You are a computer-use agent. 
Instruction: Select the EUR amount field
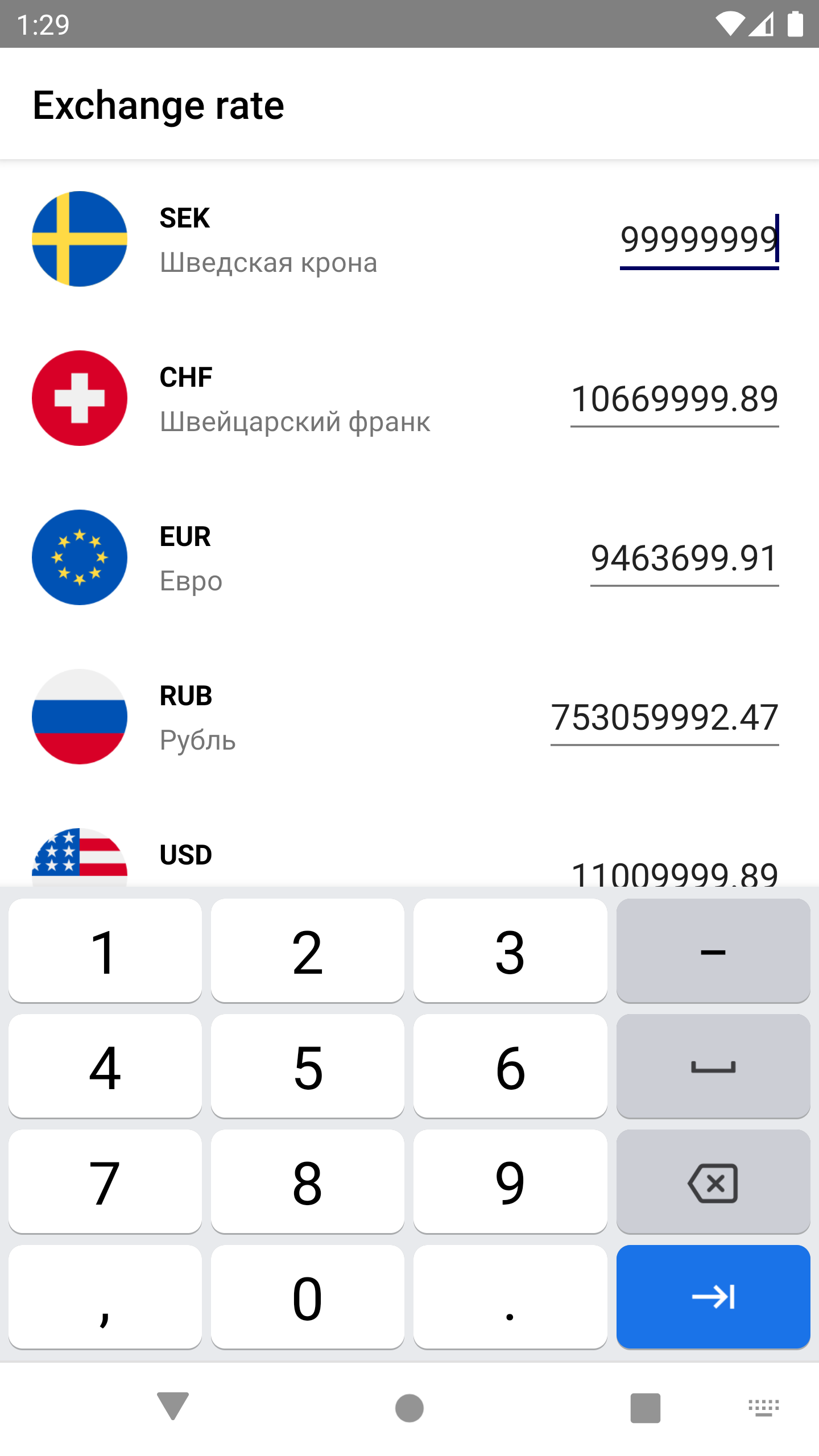click(x=684, y=558)
